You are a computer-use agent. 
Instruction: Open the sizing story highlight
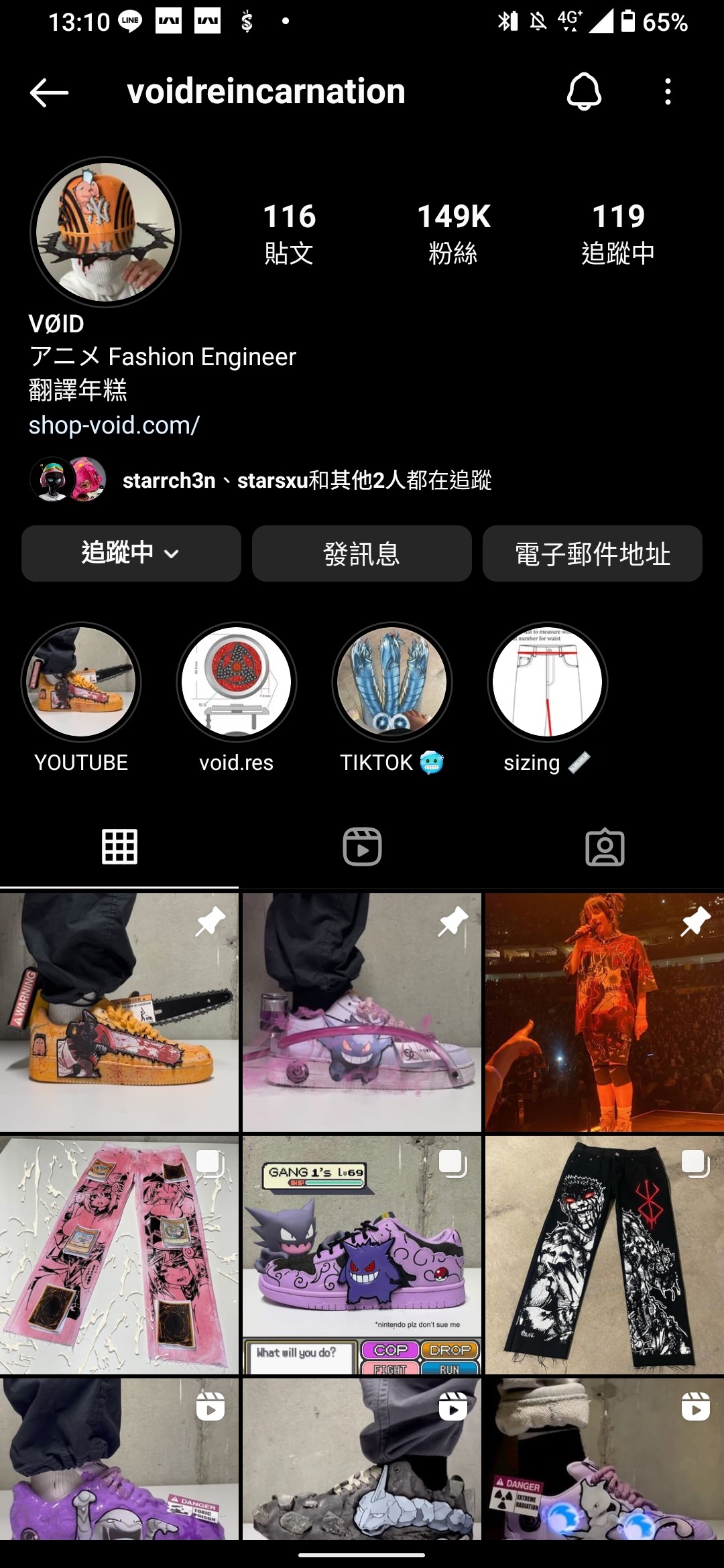(548, 682)
